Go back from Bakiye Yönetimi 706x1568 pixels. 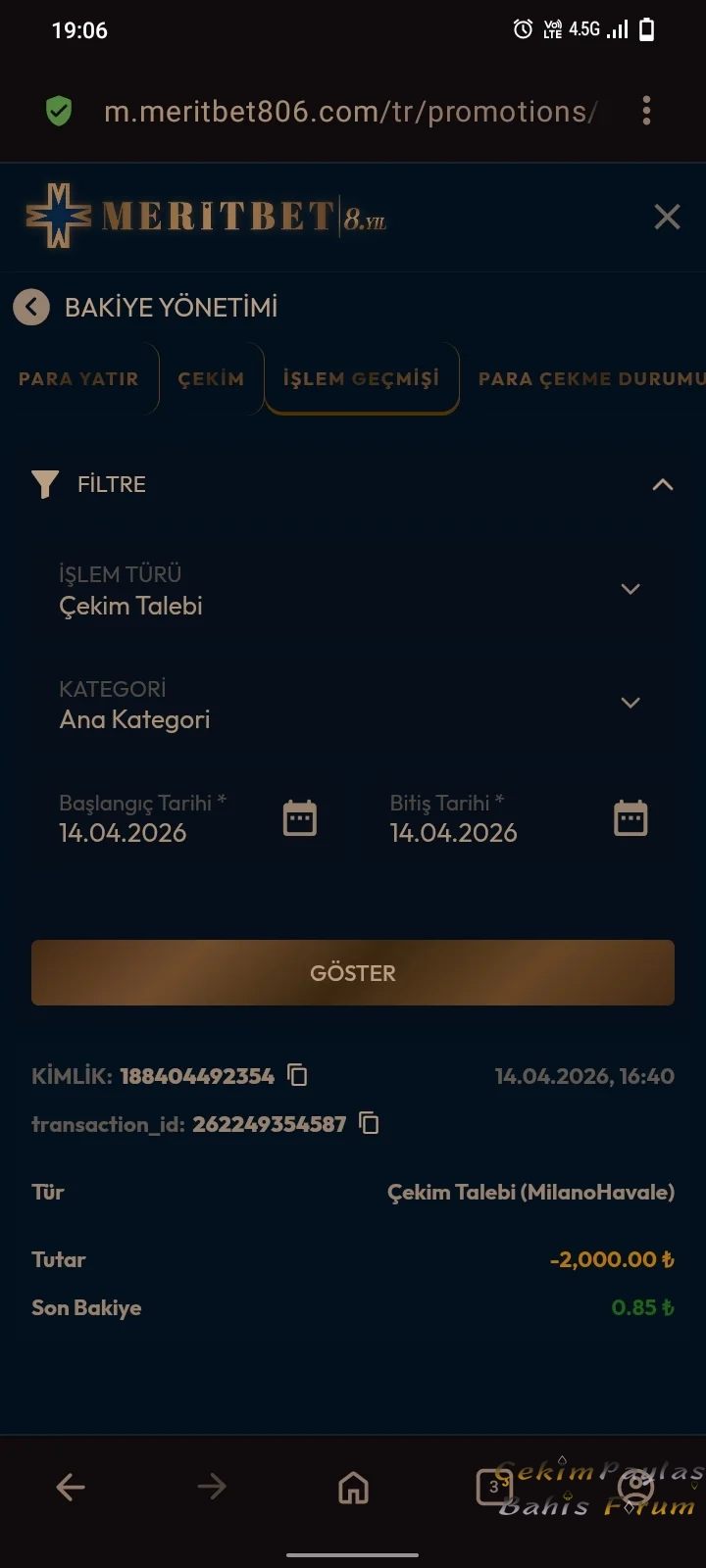click(x=31, y=308)
